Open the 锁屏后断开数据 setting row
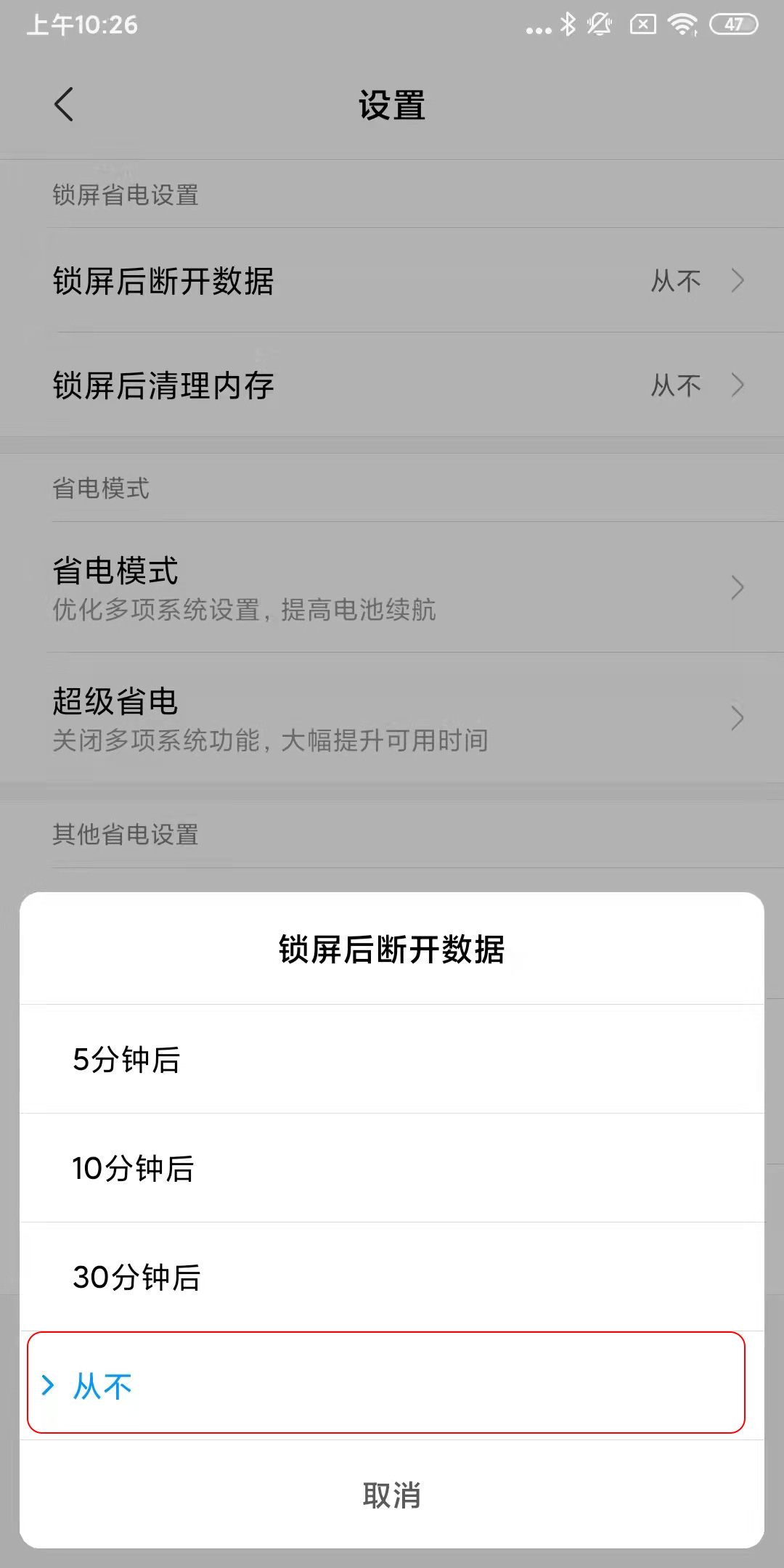Image resolution: width=784 pixels, height=1568 pixels. tap(392, 281)
